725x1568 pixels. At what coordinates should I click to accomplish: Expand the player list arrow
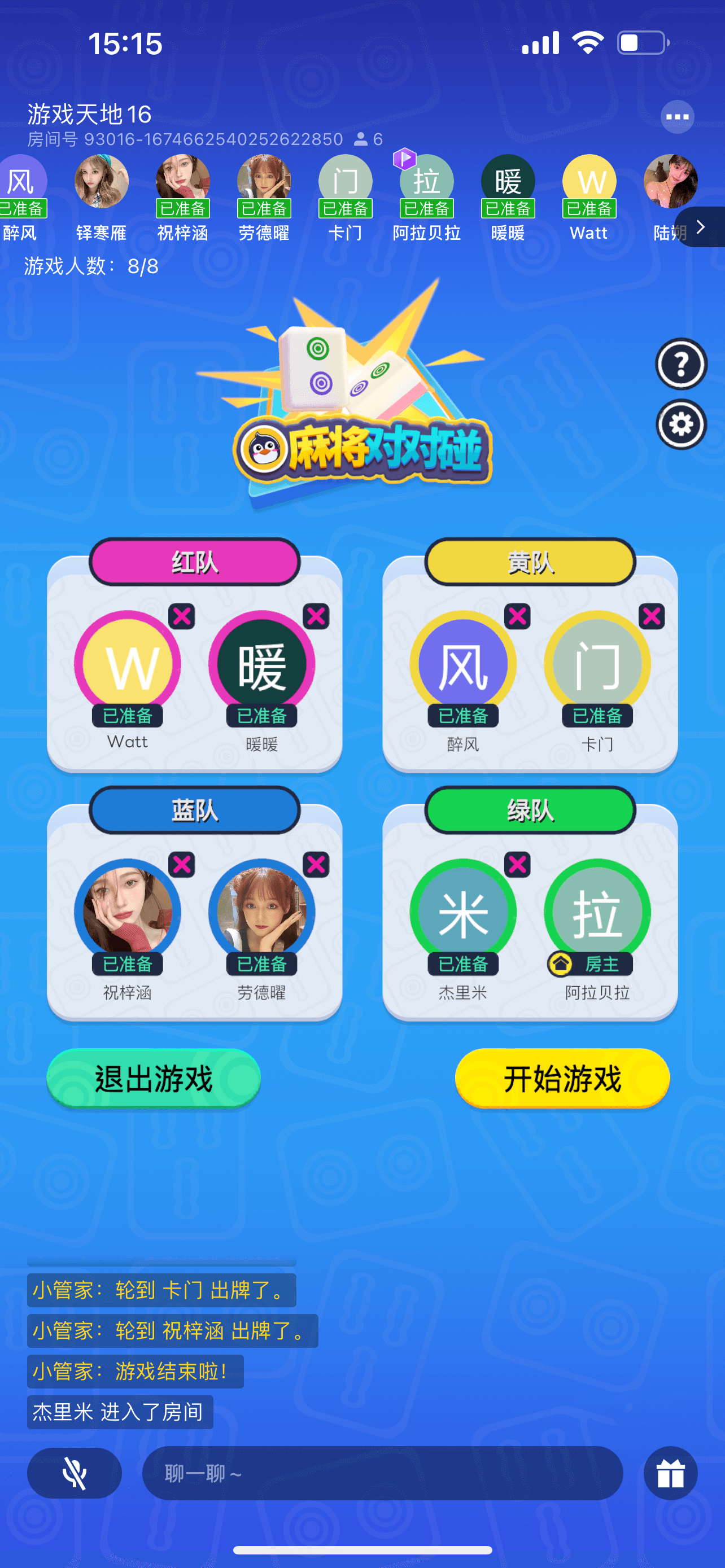pos(701,227)
